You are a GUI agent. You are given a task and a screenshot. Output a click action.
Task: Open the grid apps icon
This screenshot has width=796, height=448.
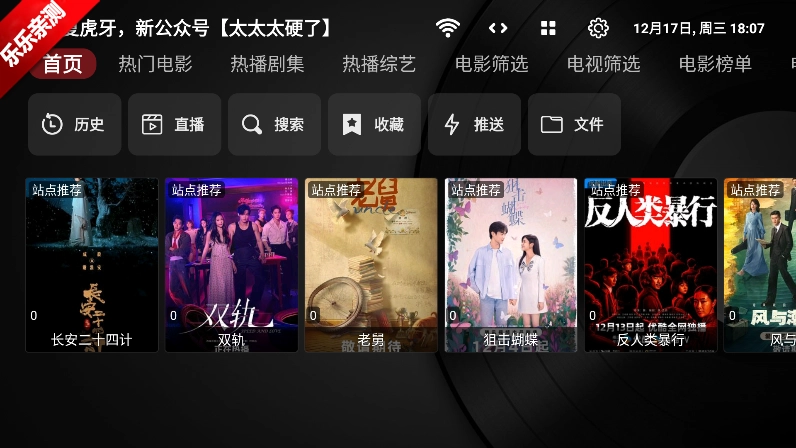point(548,28)
